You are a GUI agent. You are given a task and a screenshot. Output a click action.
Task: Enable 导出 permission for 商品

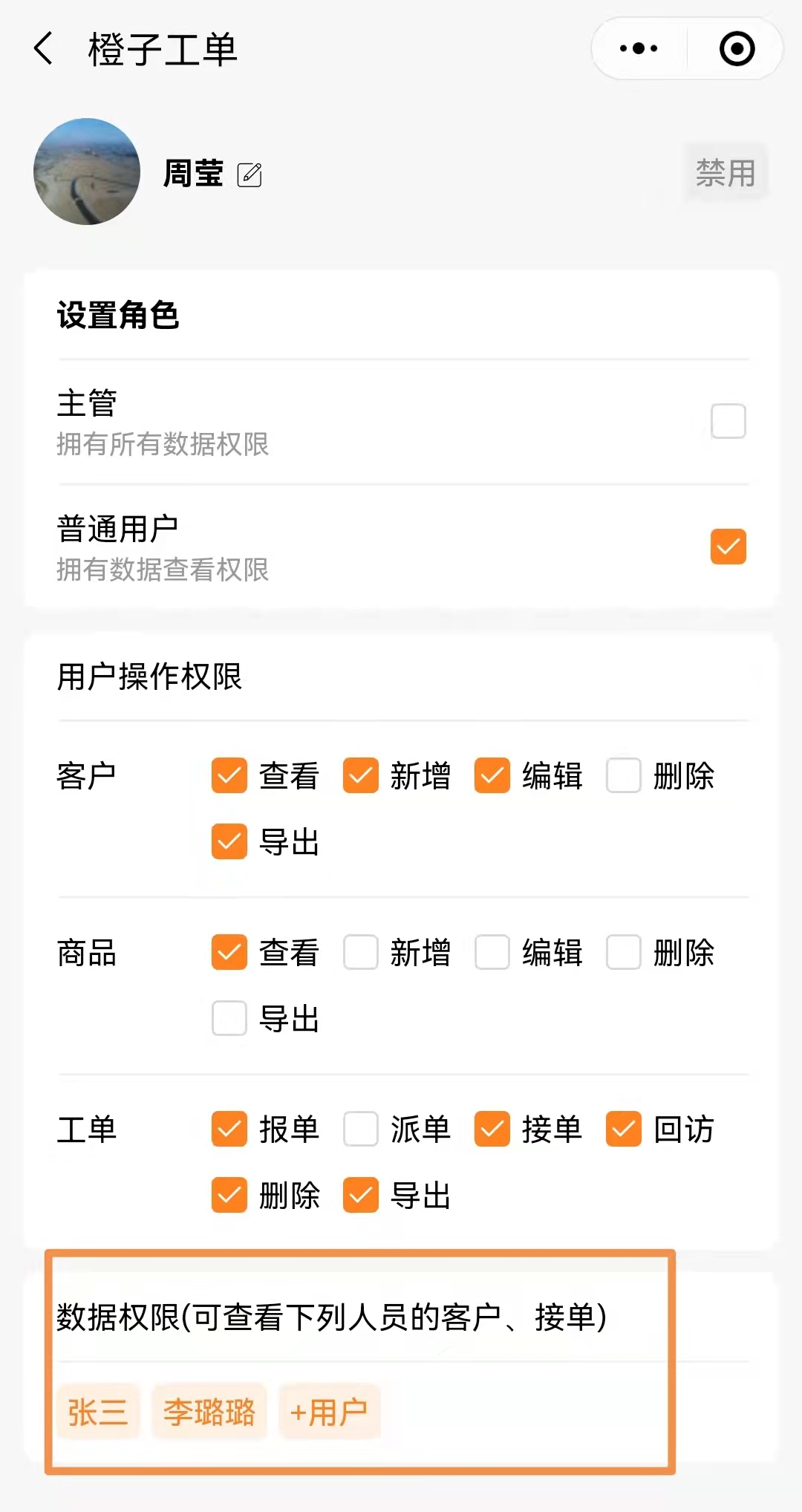[x=229, y=1018]
